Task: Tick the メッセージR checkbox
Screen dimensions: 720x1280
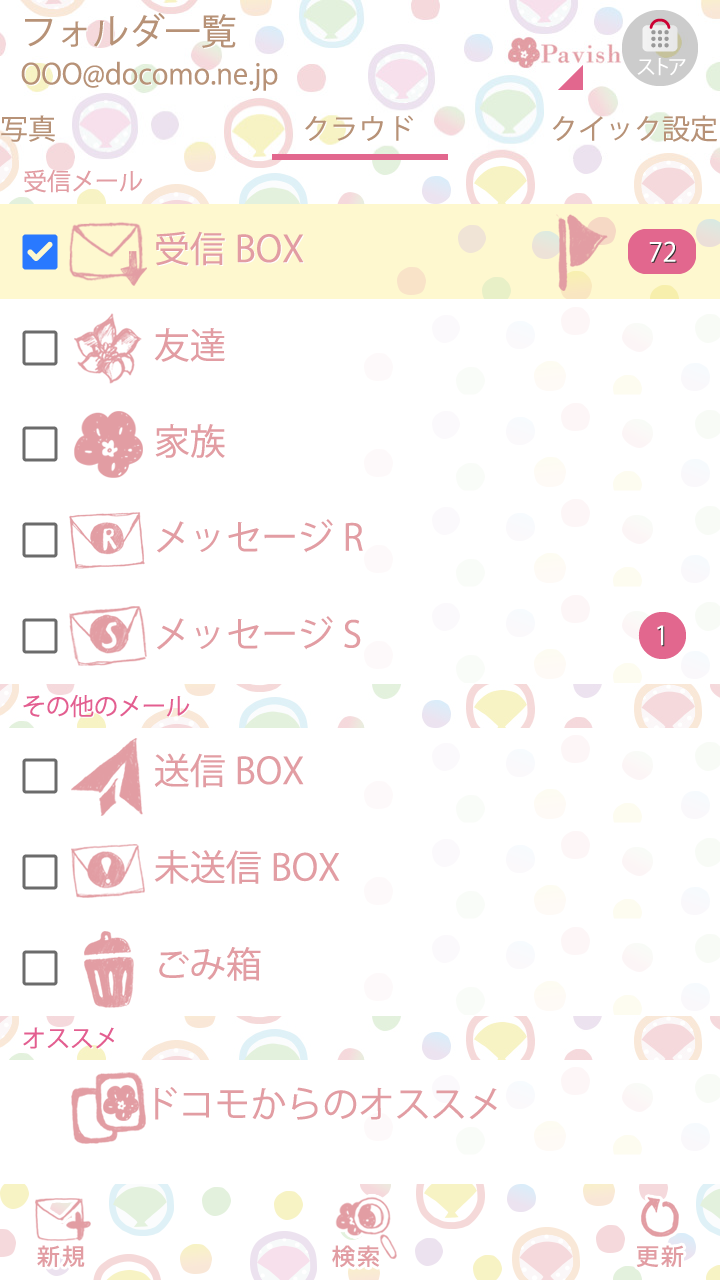Action: [40, 540]
